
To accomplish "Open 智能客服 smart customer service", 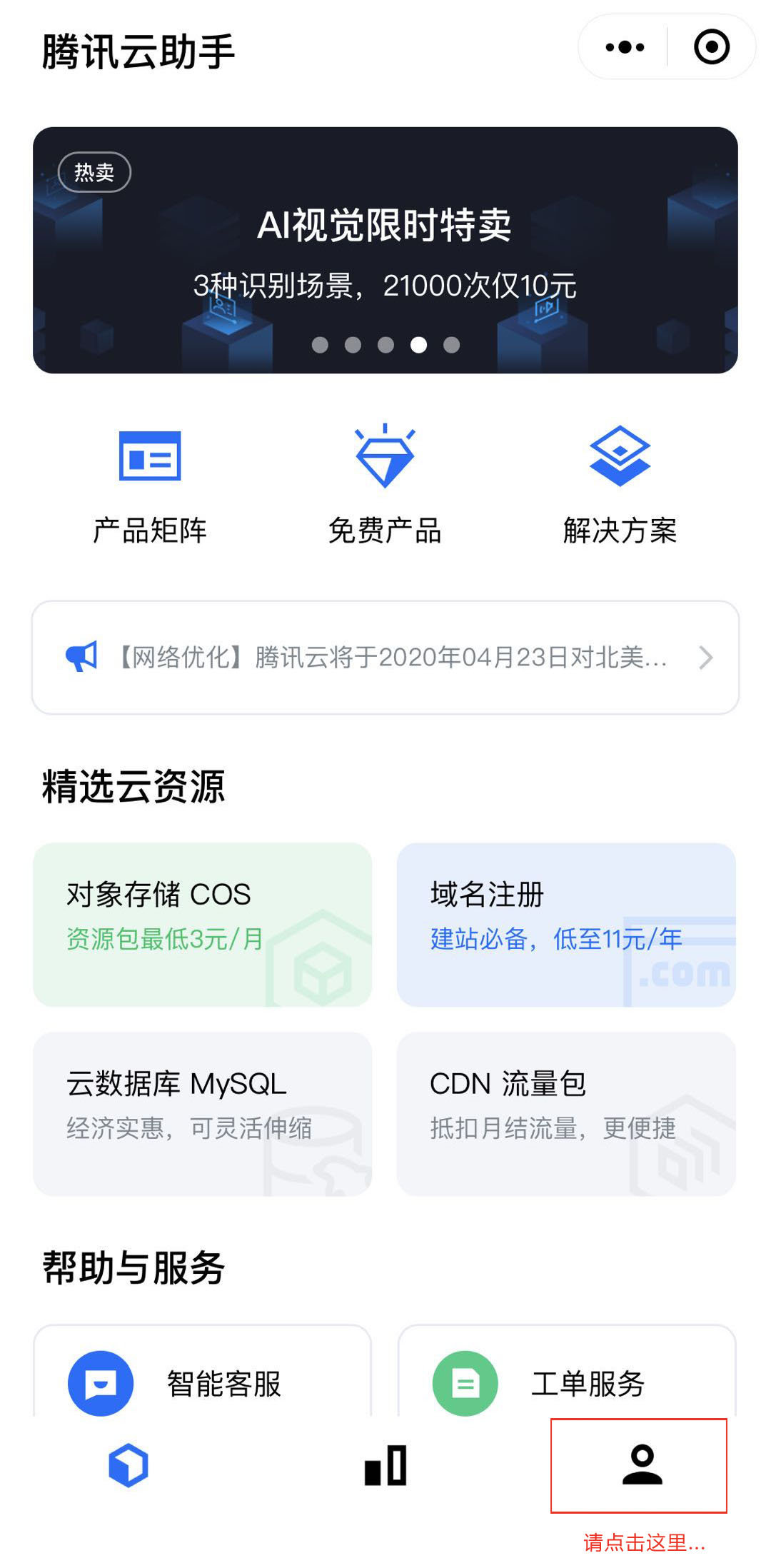I will click(x=203, y=1382).
